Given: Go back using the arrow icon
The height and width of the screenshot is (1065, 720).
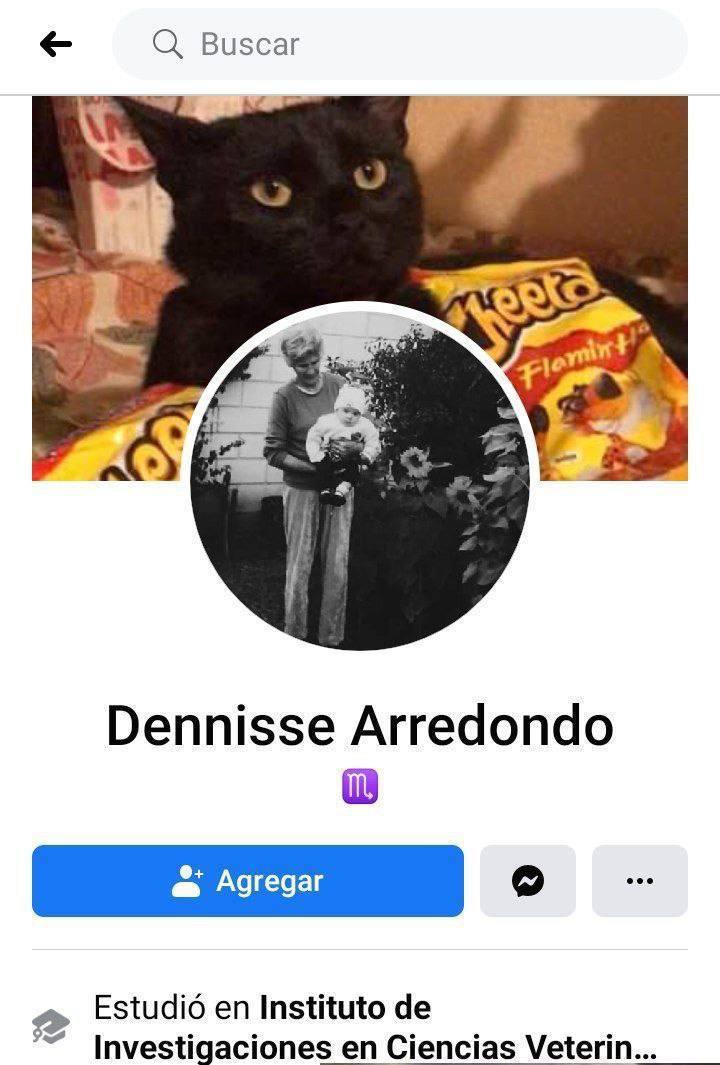Looking at the screenshot, I should tap(56, 44).
